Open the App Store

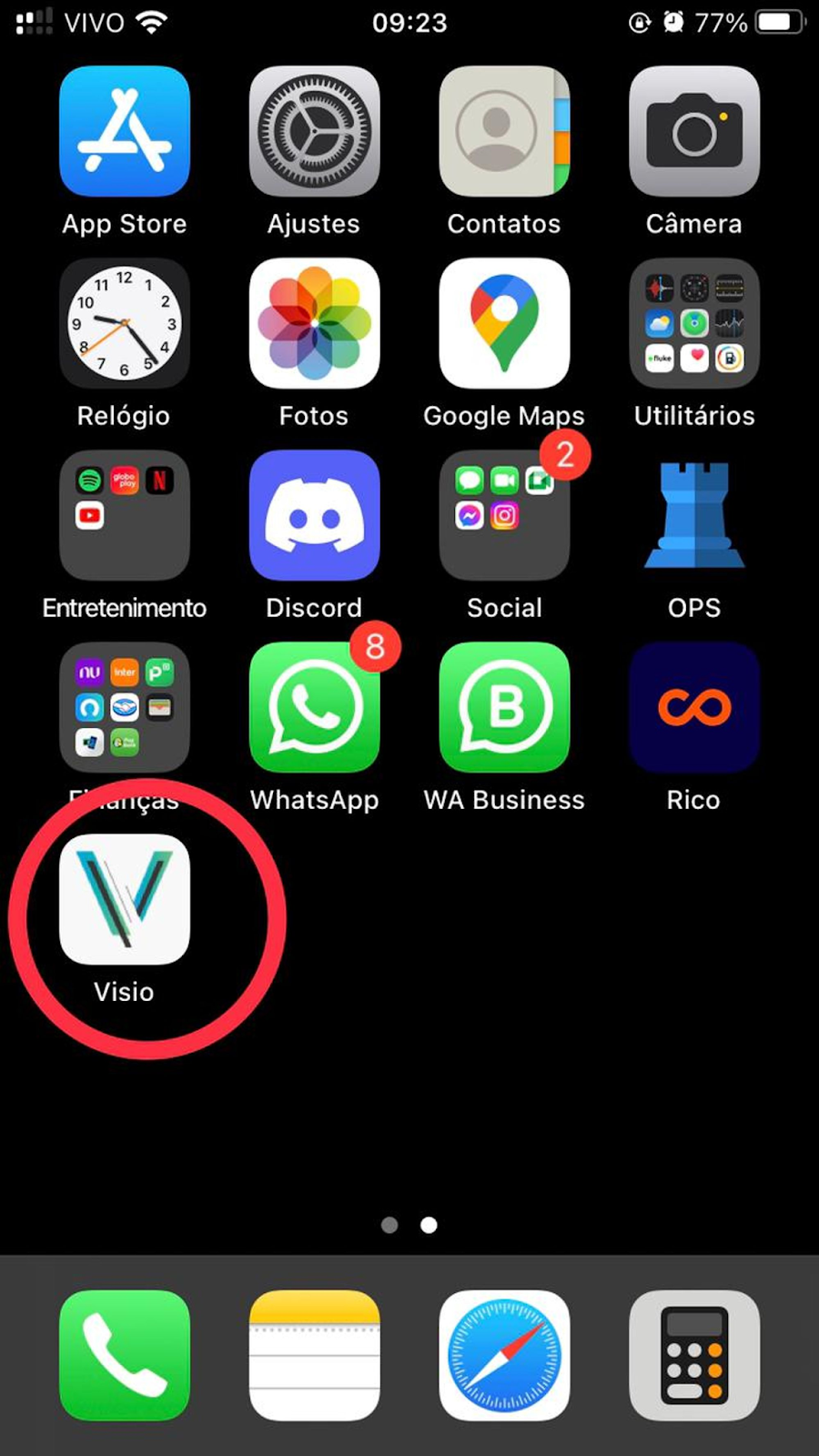point(125,131)
